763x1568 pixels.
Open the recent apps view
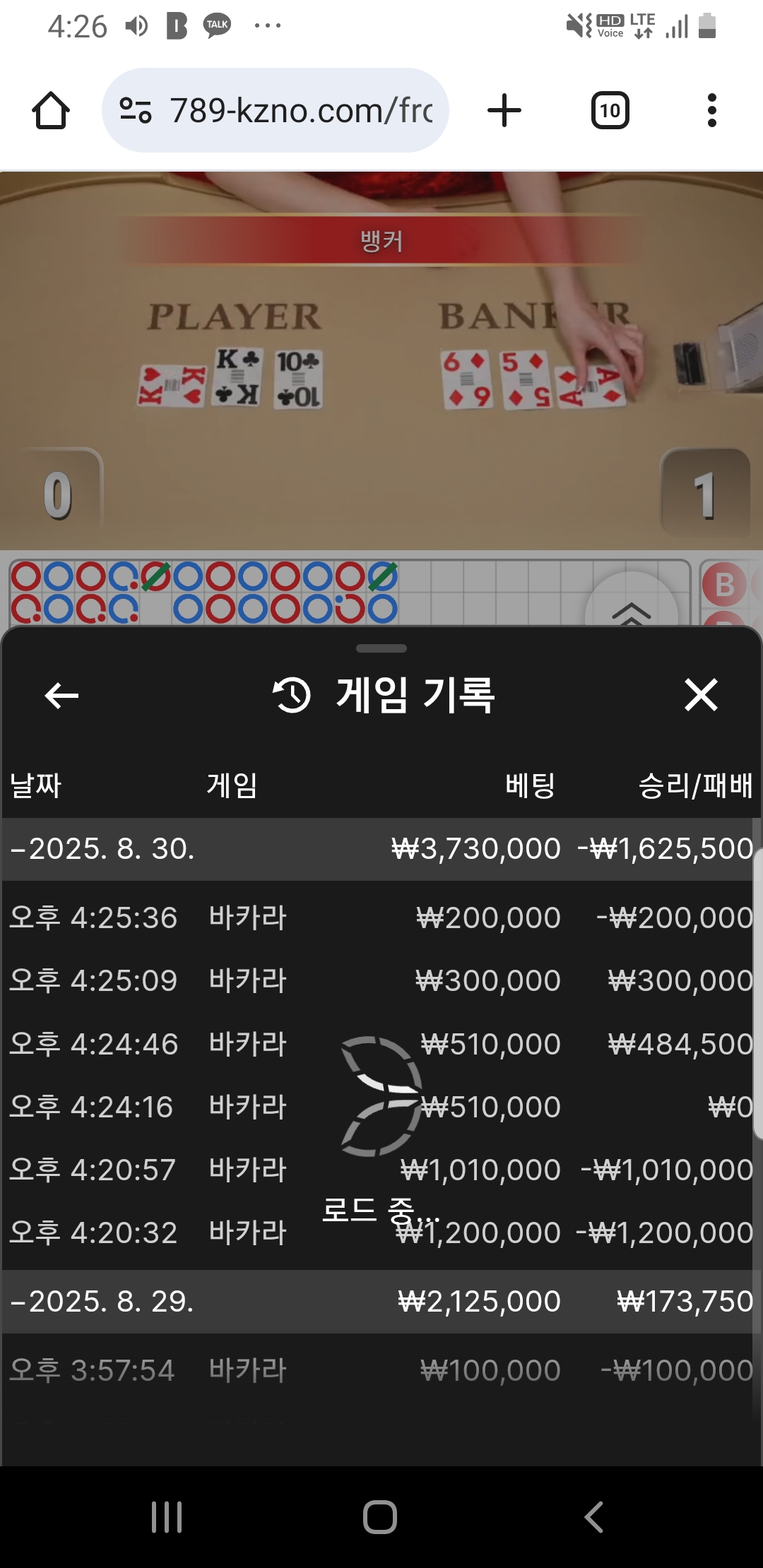[167, 1516]
